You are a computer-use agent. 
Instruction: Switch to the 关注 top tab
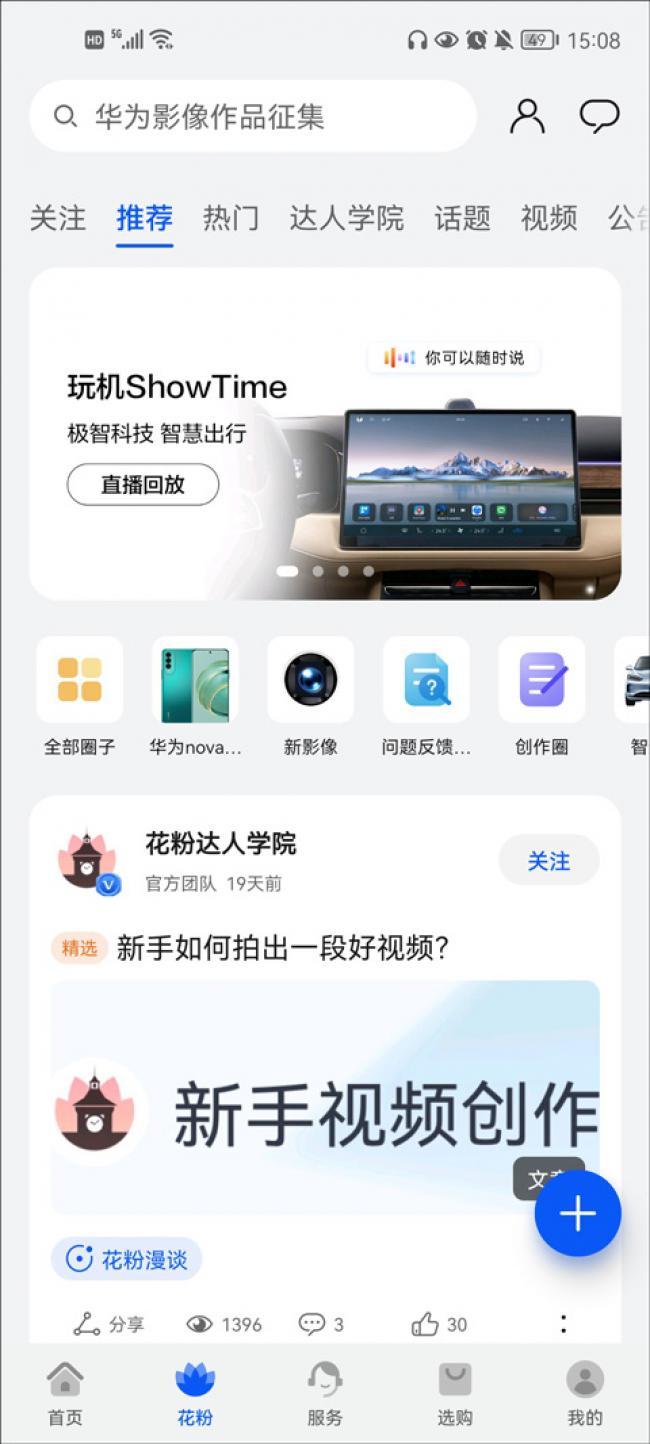(x=58, y=218)
